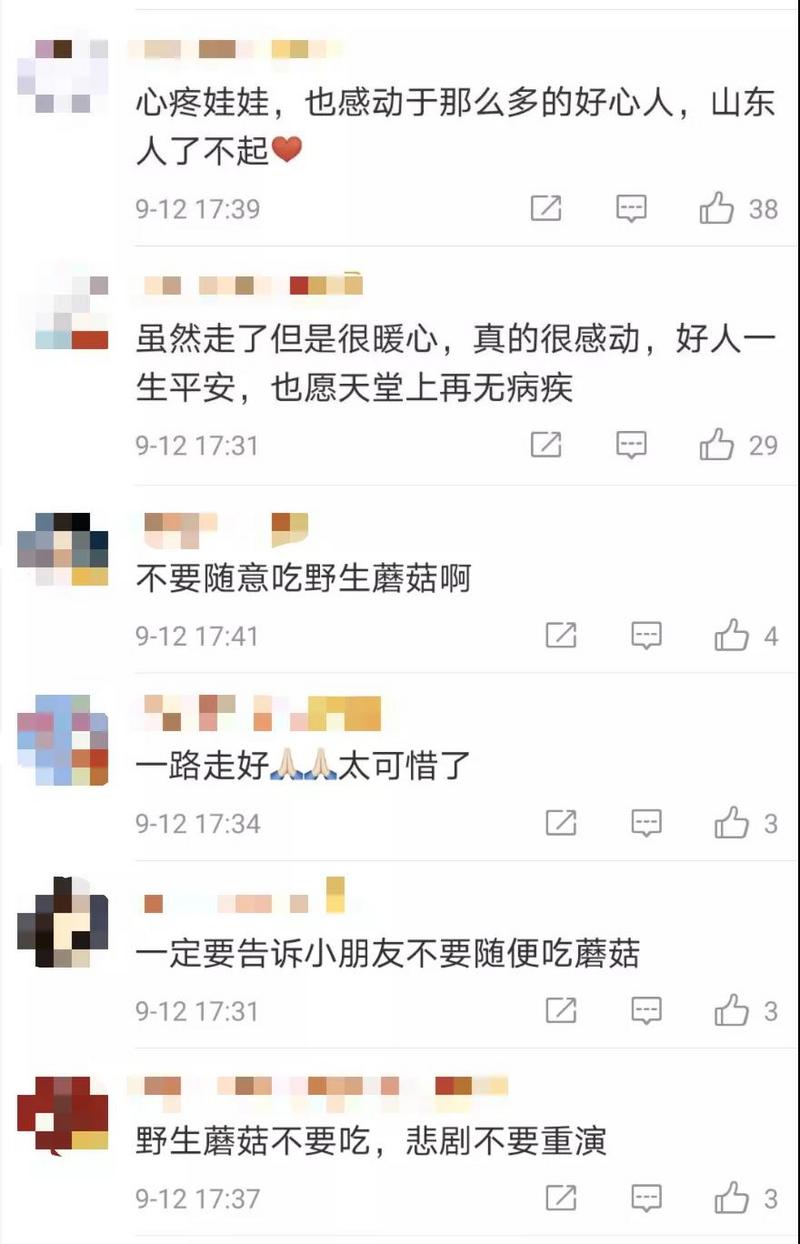The width and height of the screenshot is (800, 1244).
Task: Like the comment '心疼娃娃，也感动于那么多的好心人'
Action: coord(717,208)
